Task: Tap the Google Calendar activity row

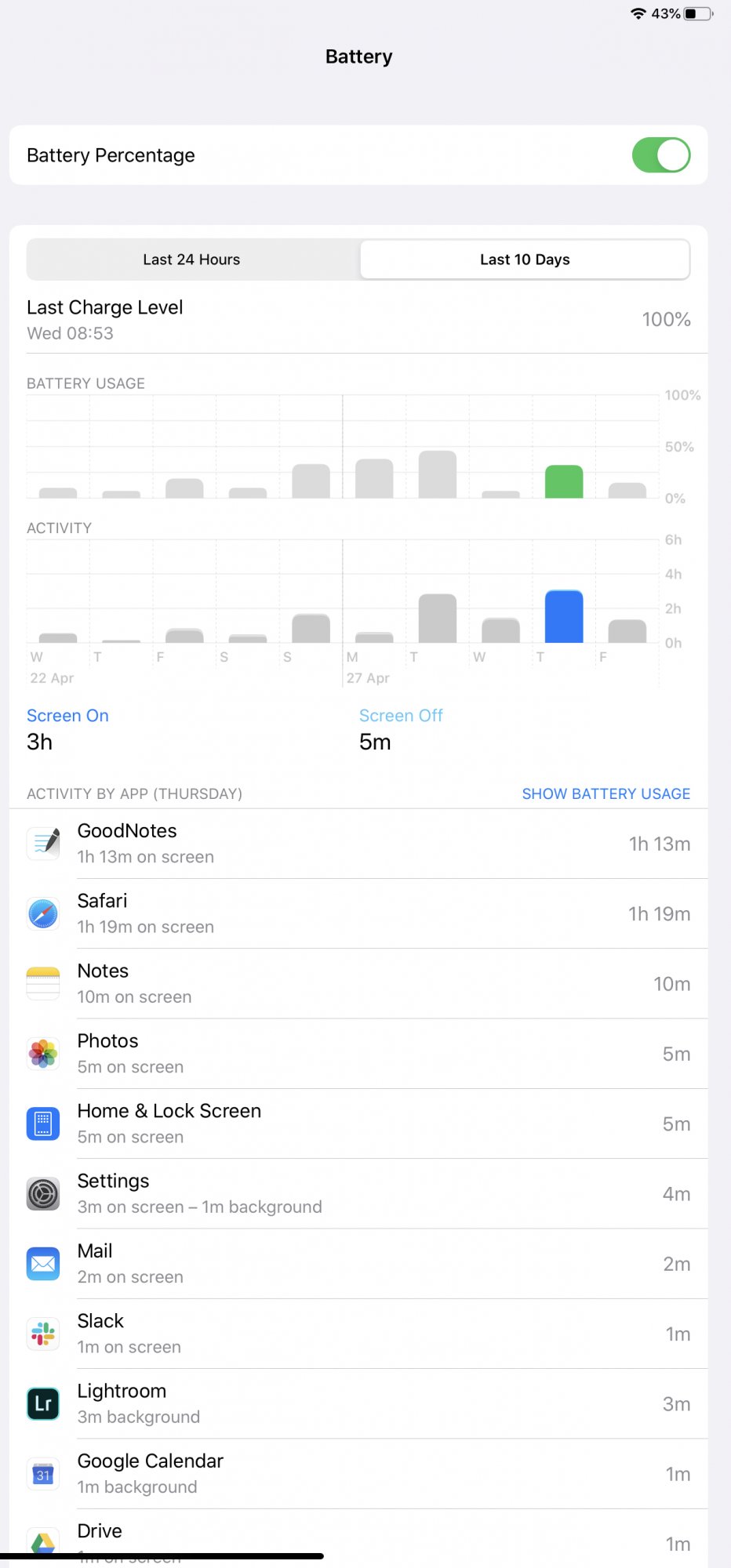Action: tap(358, 1474)
